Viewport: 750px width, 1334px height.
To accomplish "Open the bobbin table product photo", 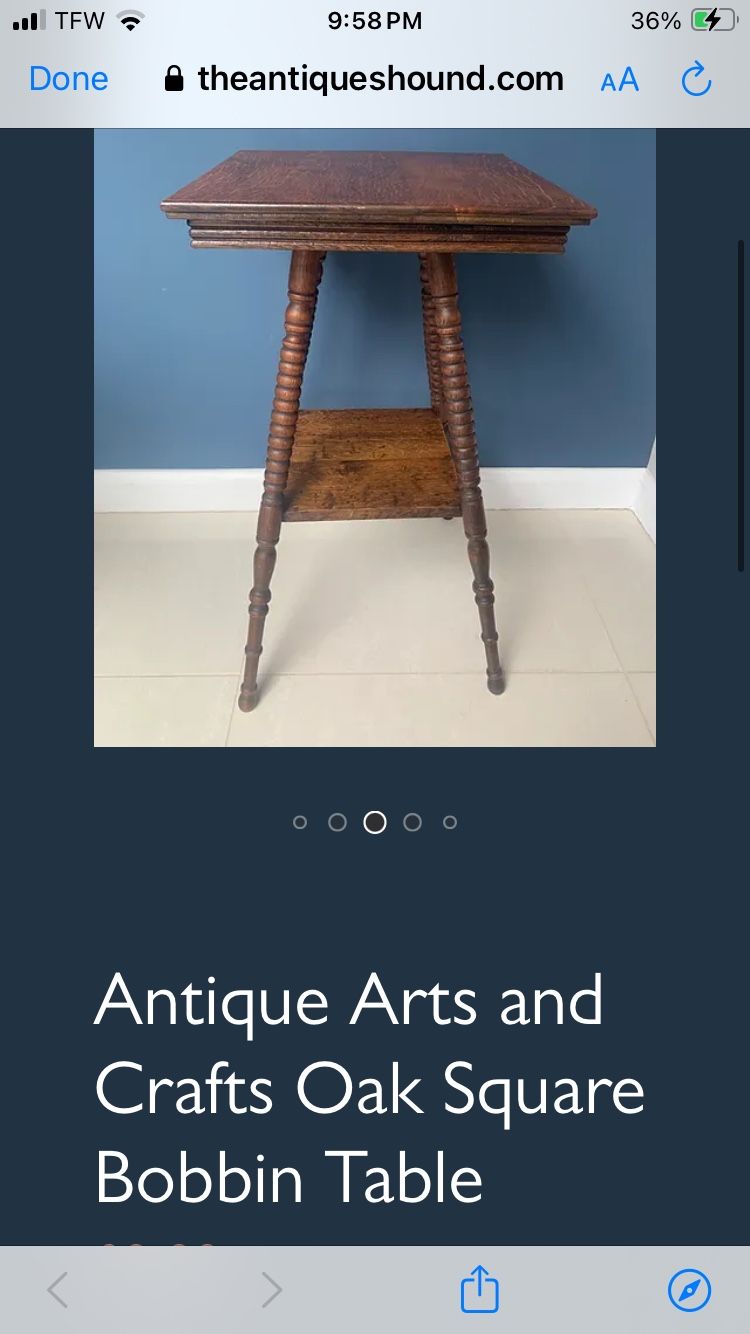I will tap(375, 437).
